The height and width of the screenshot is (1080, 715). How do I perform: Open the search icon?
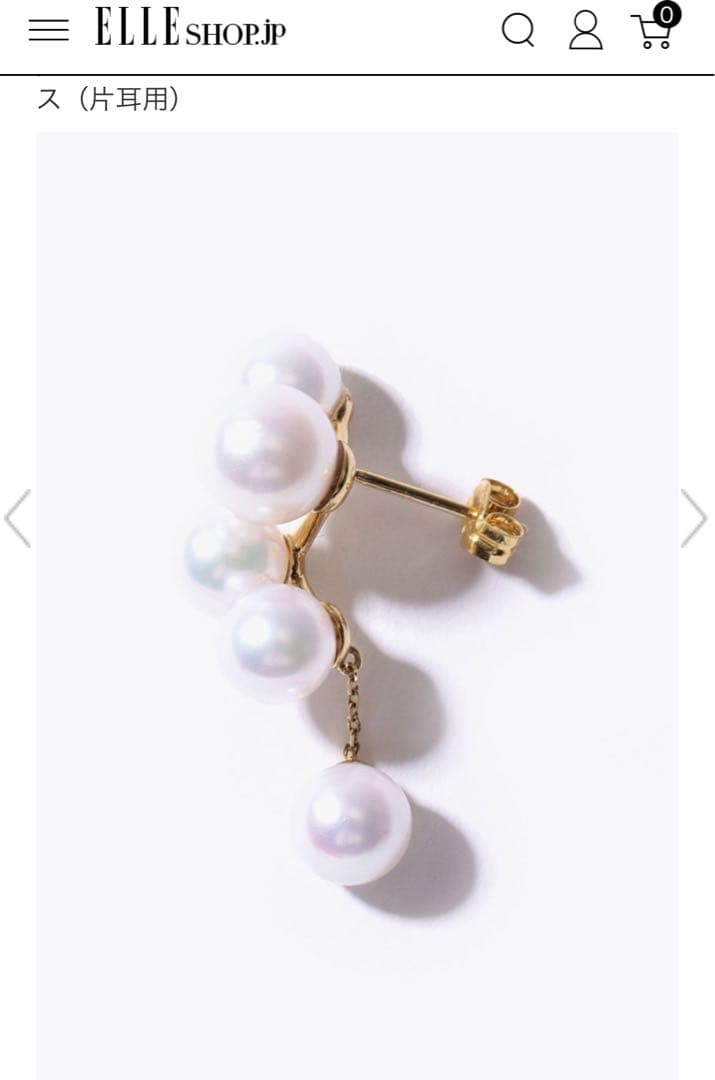pos(517,30)
